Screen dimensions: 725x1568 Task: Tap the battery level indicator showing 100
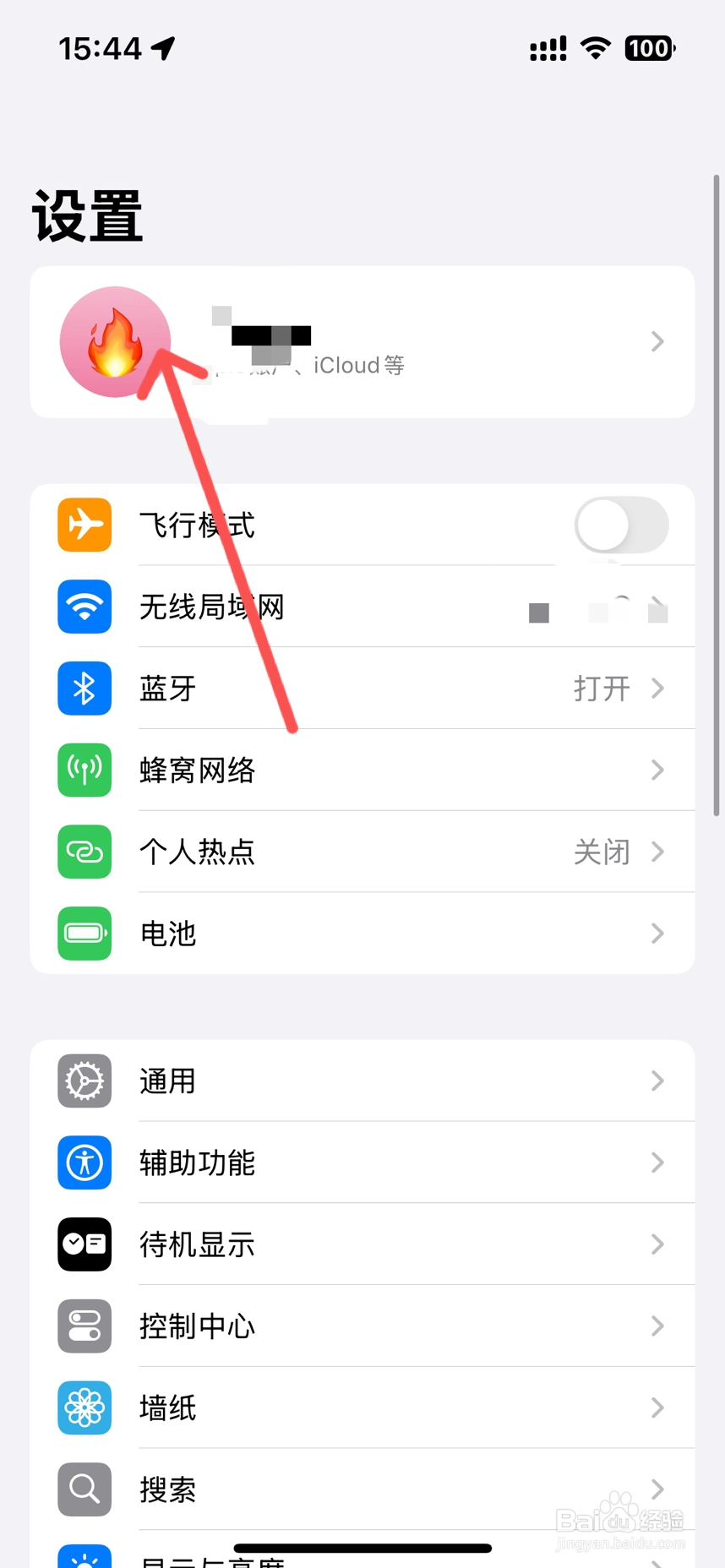648,48
